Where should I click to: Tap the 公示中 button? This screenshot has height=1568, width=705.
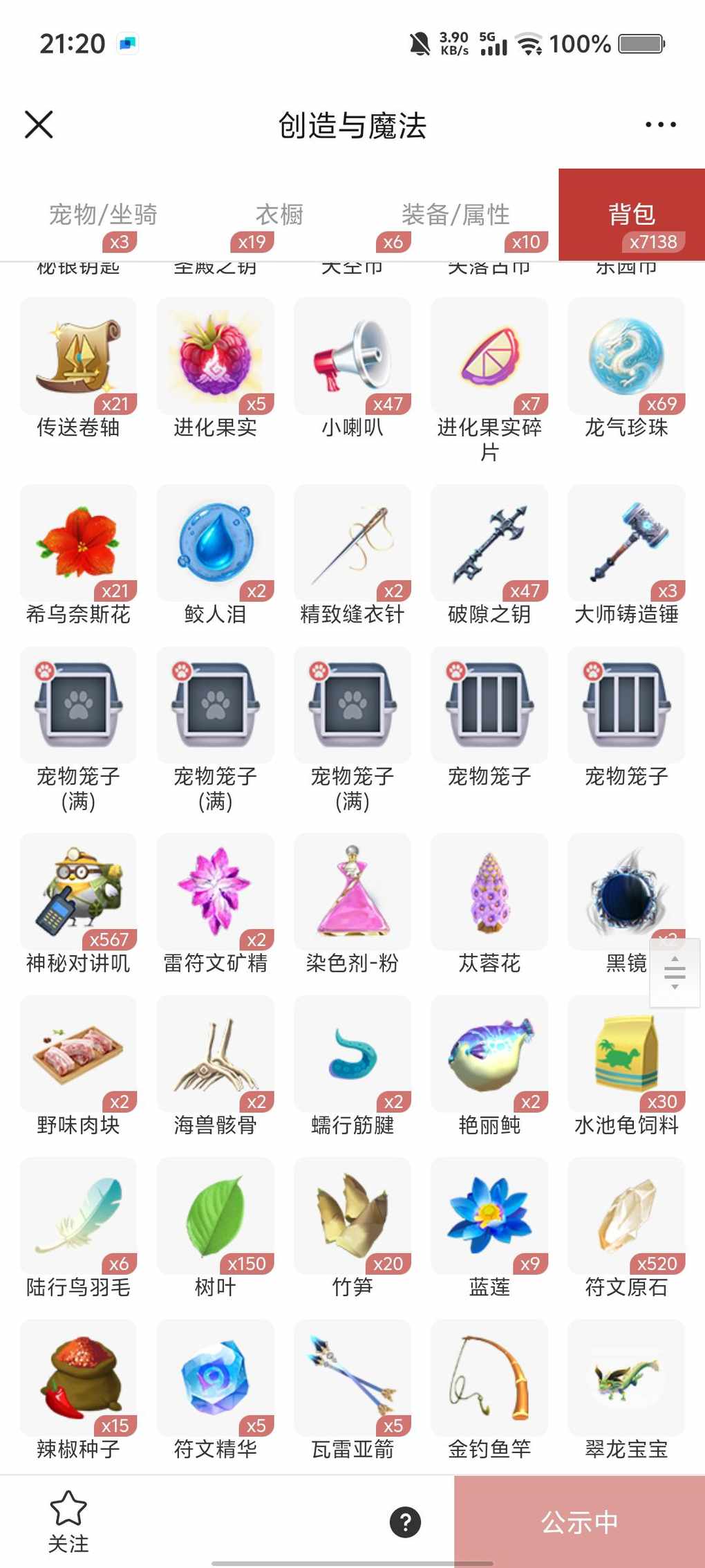coord(579,1522)
